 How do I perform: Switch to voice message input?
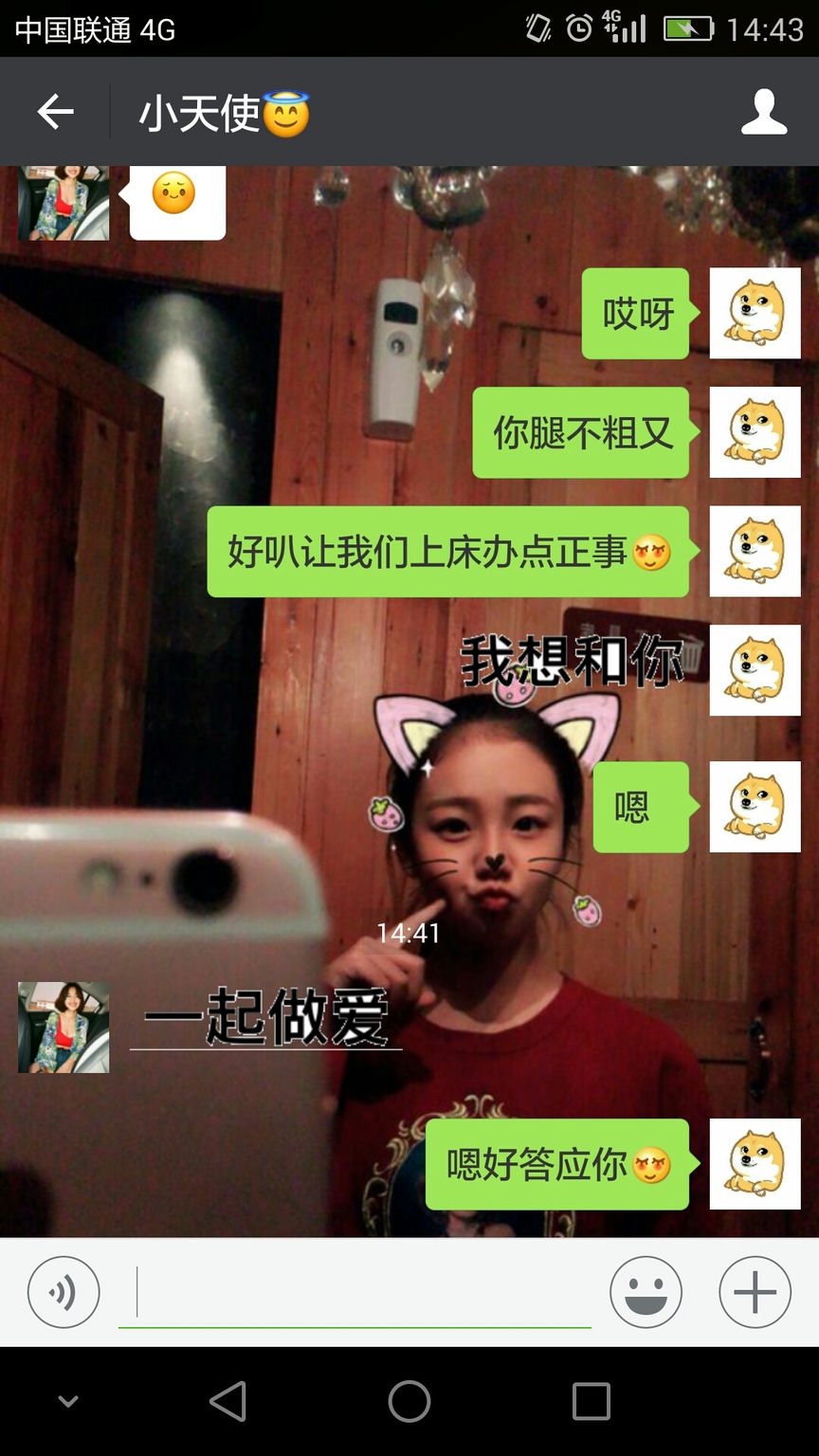64,1291
